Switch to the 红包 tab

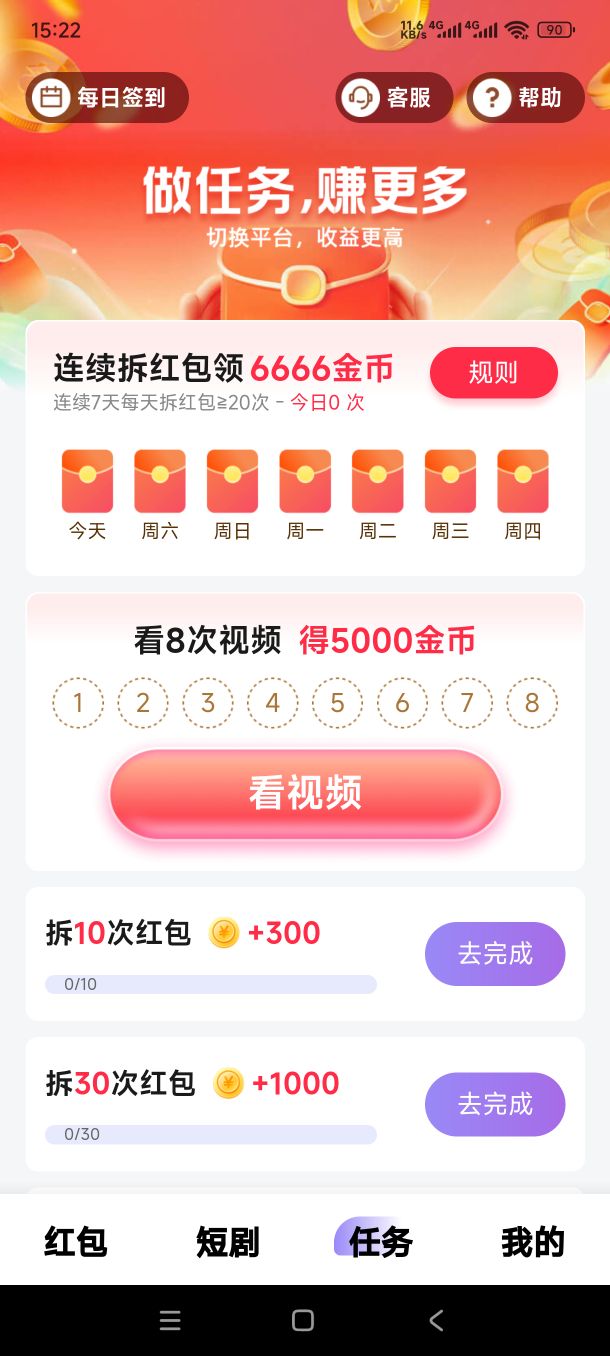76,1242
